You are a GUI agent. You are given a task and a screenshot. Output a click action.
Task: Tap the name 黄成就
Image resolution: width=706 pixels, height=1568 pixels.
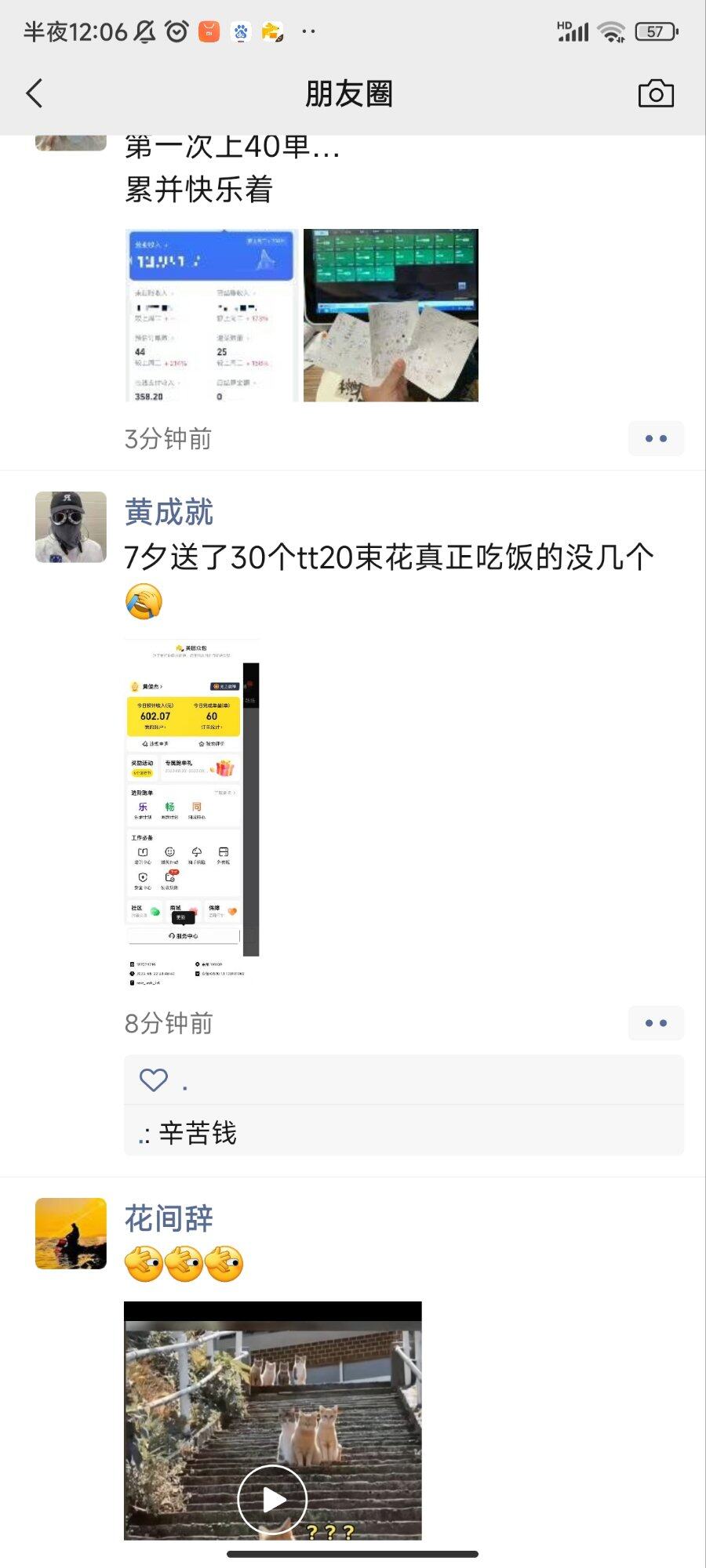[x=169, y=512]
